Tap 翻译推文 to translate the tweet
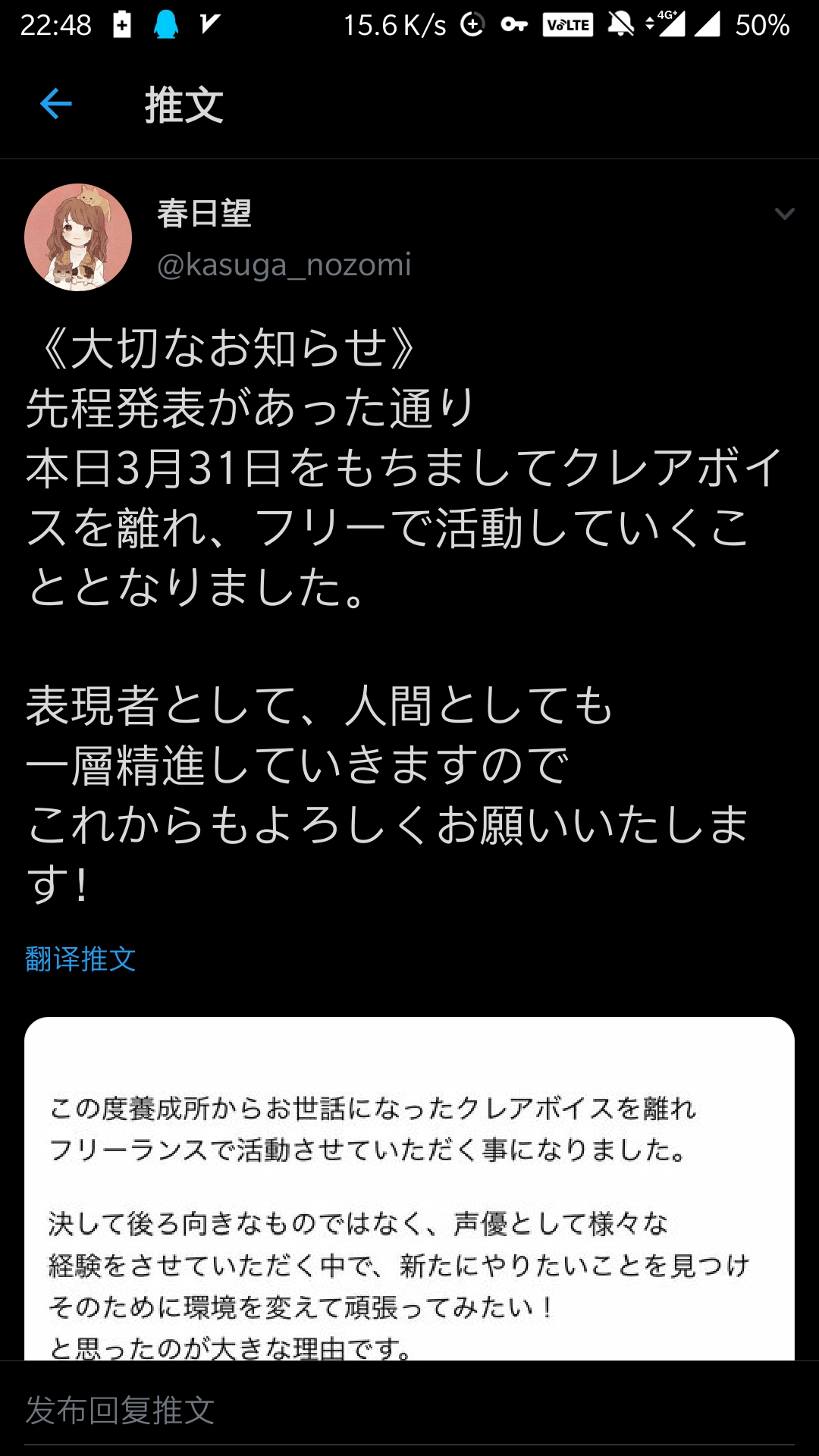This screenshot has height=1456, width=819. click(80, 959)
